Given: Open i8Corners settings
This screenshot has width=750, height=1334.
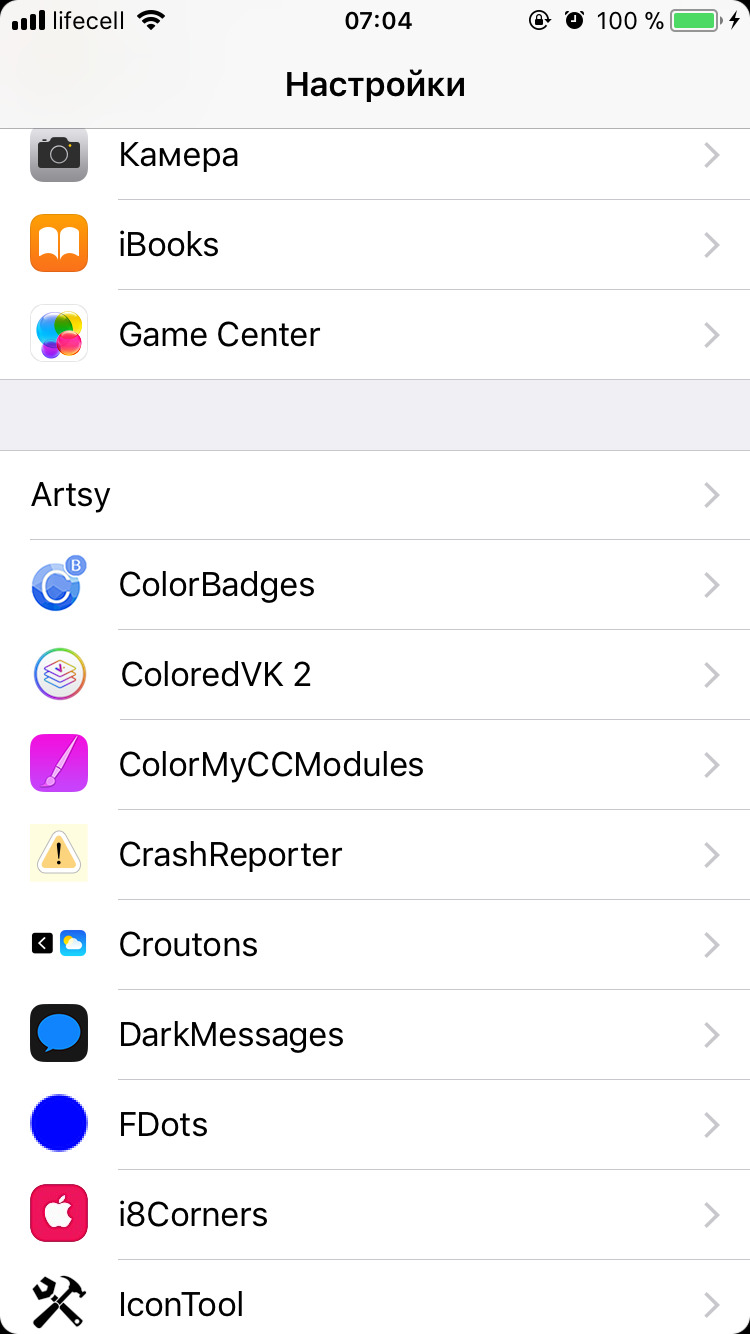Looking at the screenshot, I should (x=375, y=1215).
